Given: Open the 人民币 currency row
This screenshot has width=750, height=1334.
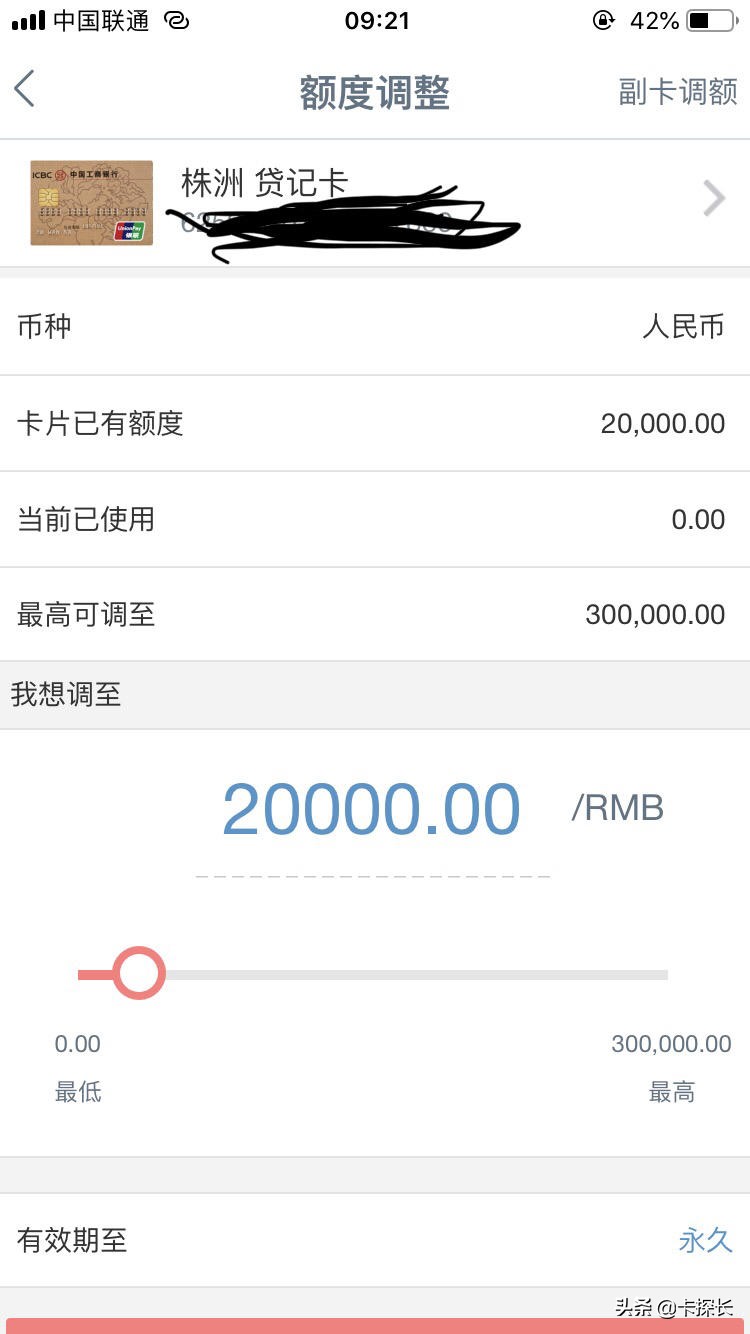Looking at the screenshot, I should [x=375, y=326].
